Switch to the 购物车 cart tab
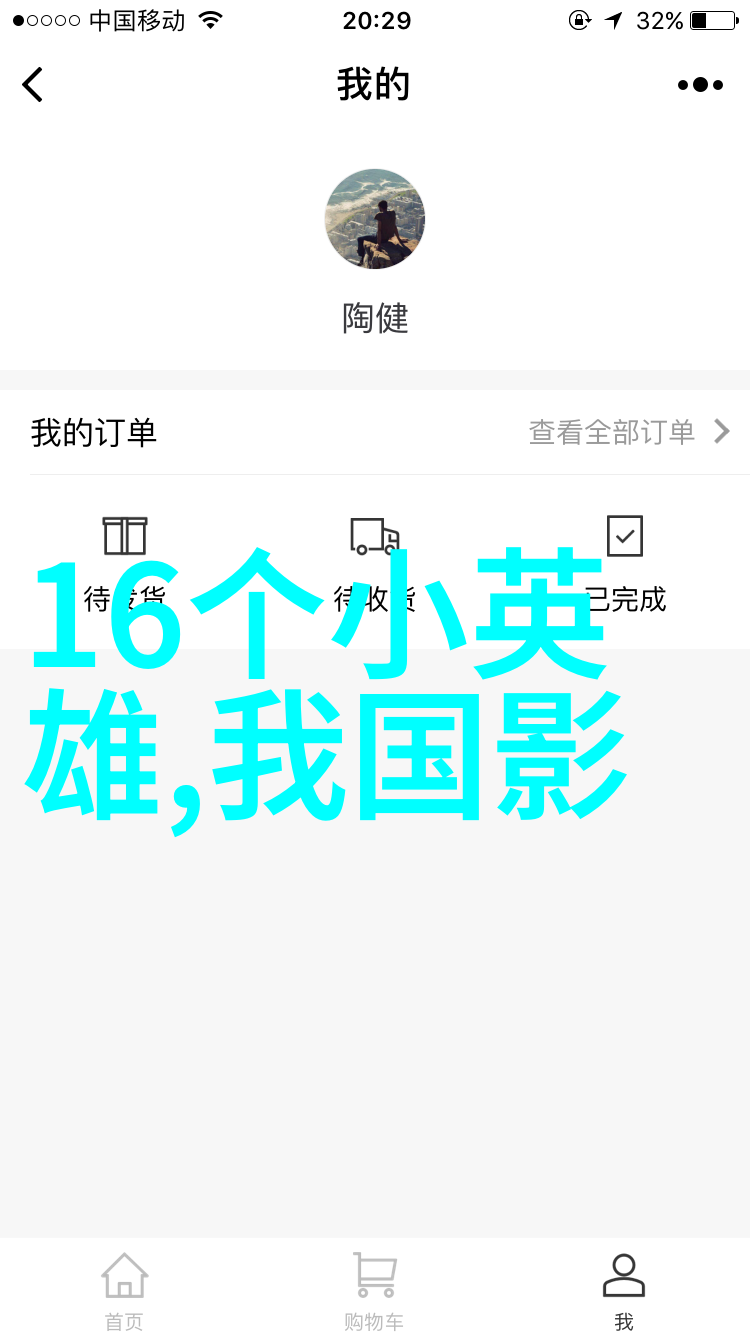 point(375,1290)
